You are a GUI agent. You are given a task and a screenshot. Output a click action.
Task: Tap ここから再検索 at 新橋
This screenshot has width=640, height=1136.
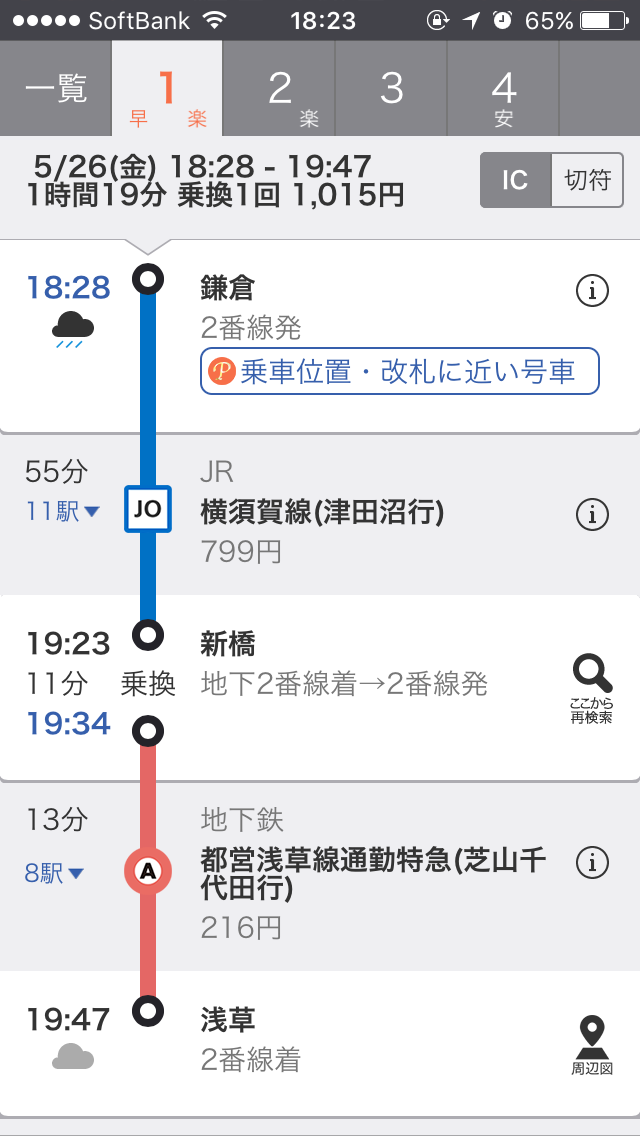tap(592, 688)
